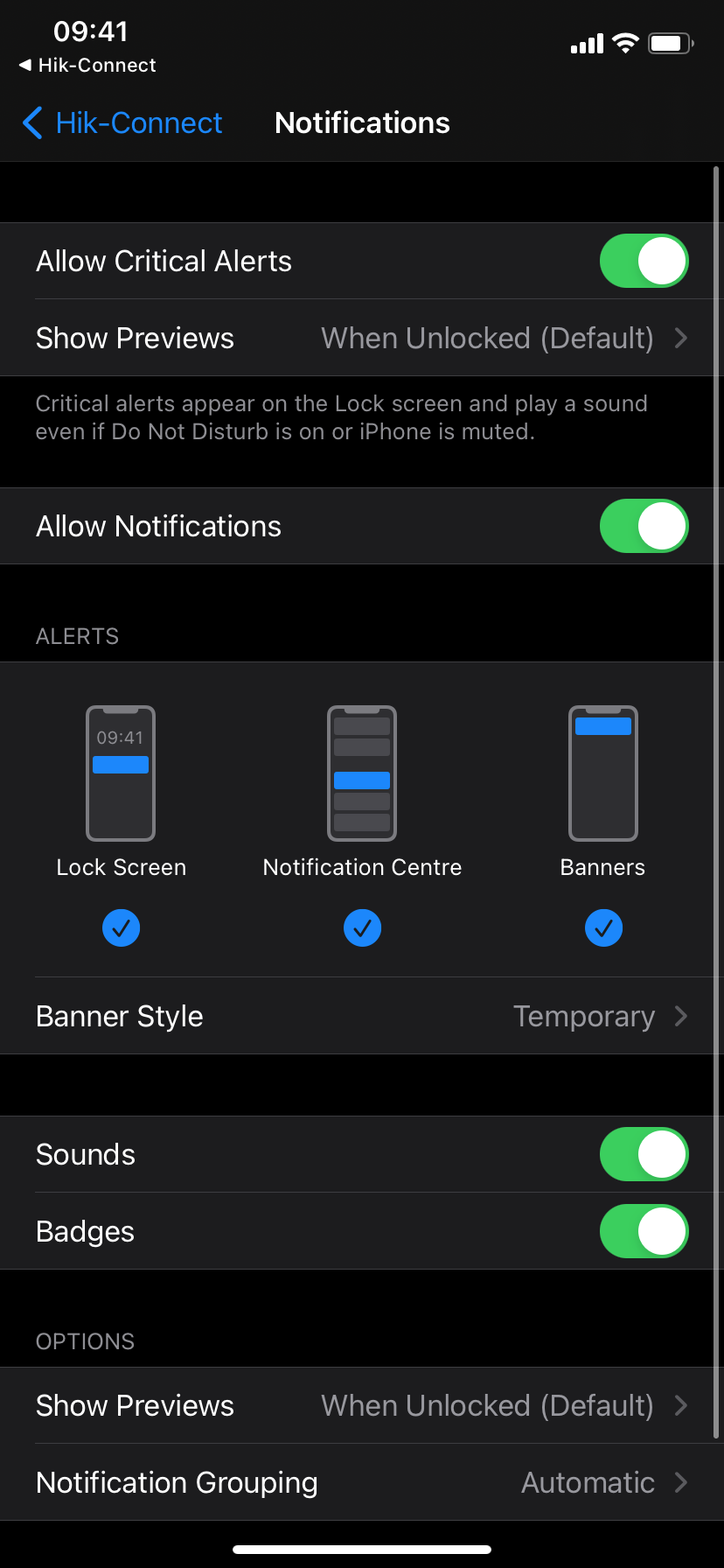This screenshot has height=1568, width=724.
Task: Turn off Allow Notifications
Action: click(x=644, y=526)
